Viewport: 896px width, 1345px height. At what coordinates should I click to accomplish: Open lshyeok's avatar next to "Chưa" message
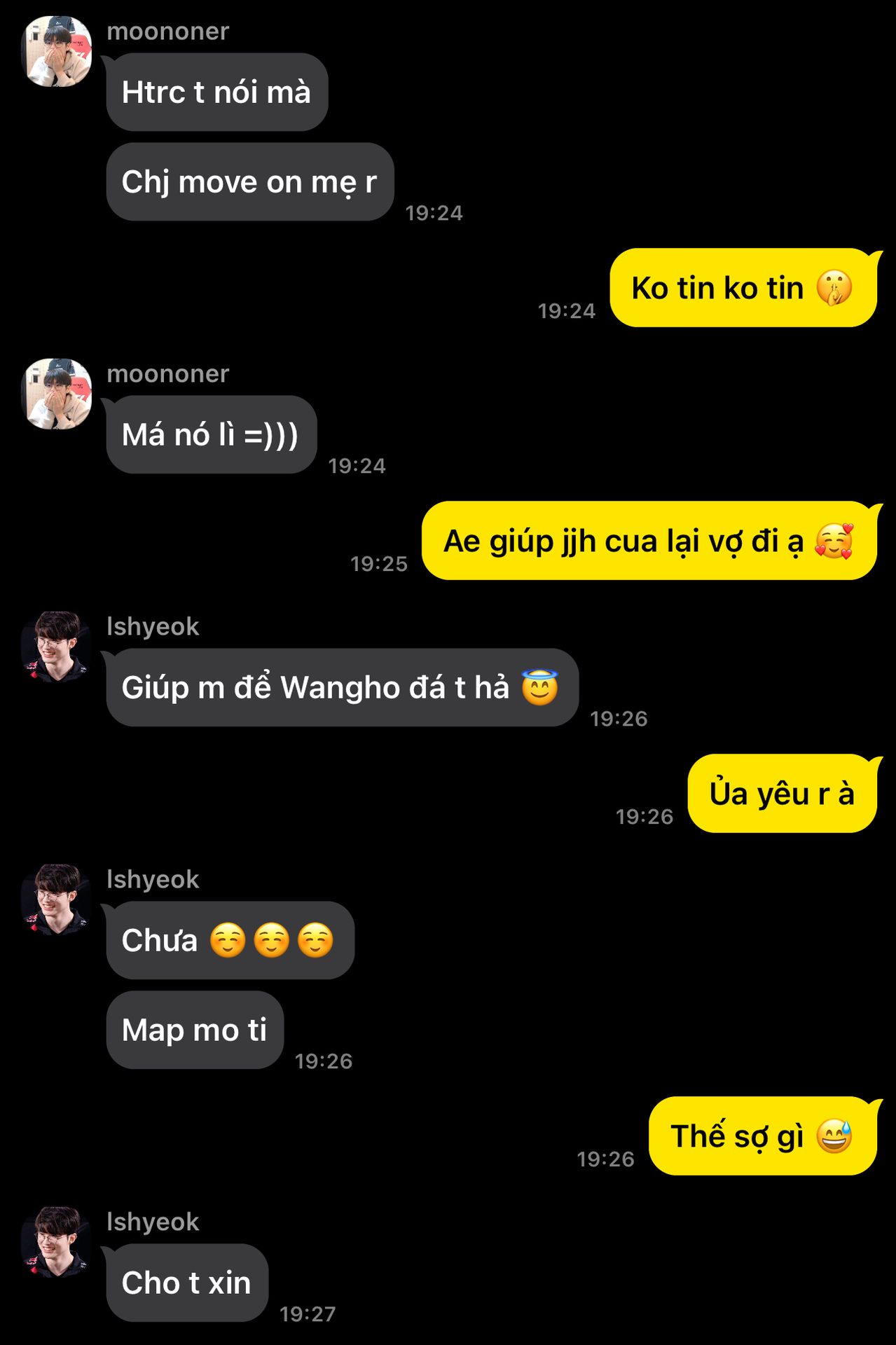pos(57,899)
